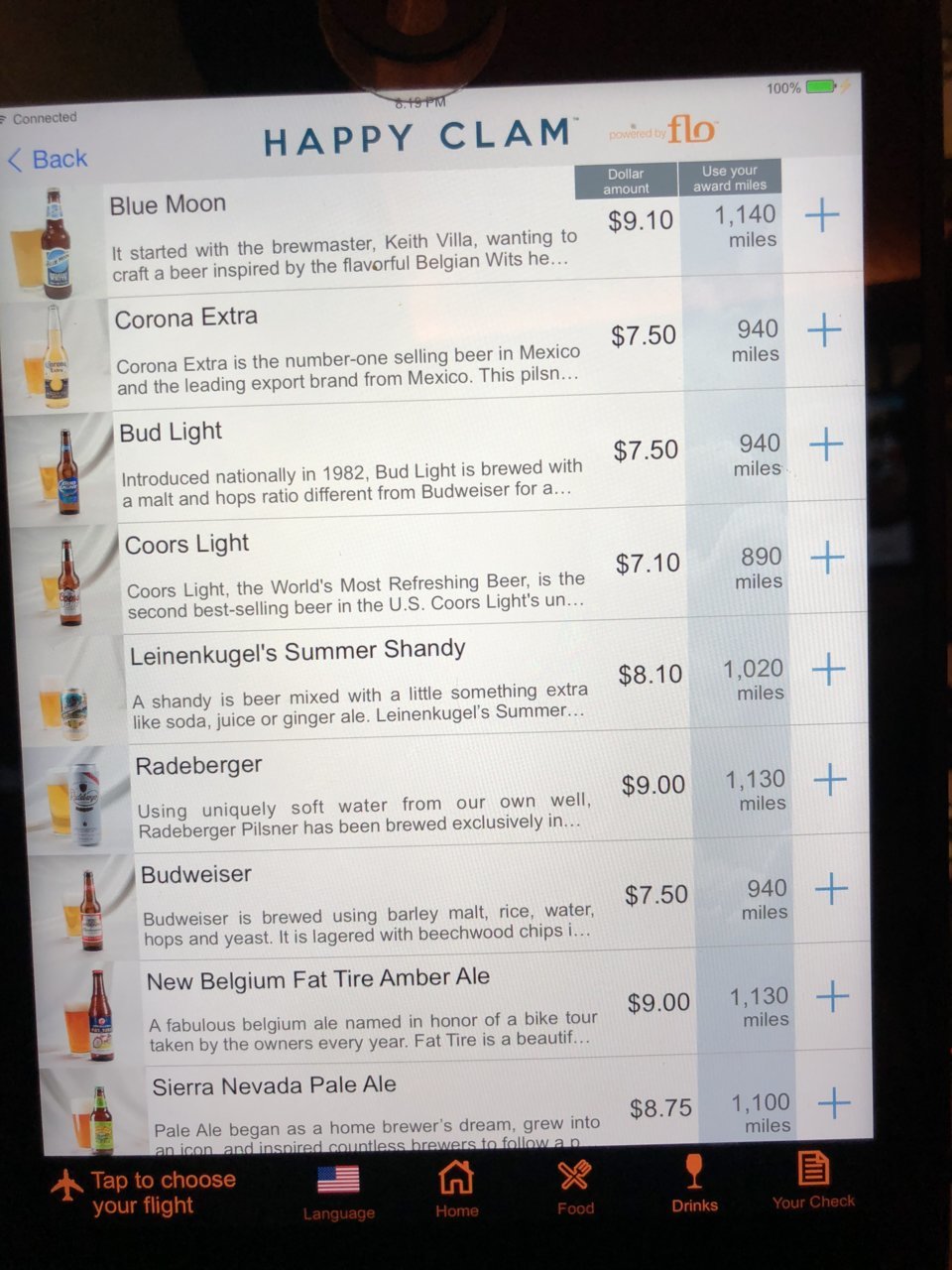The image size is (952, 1270).
Task: Switch to the Food tab
Action: point(575,1187)
